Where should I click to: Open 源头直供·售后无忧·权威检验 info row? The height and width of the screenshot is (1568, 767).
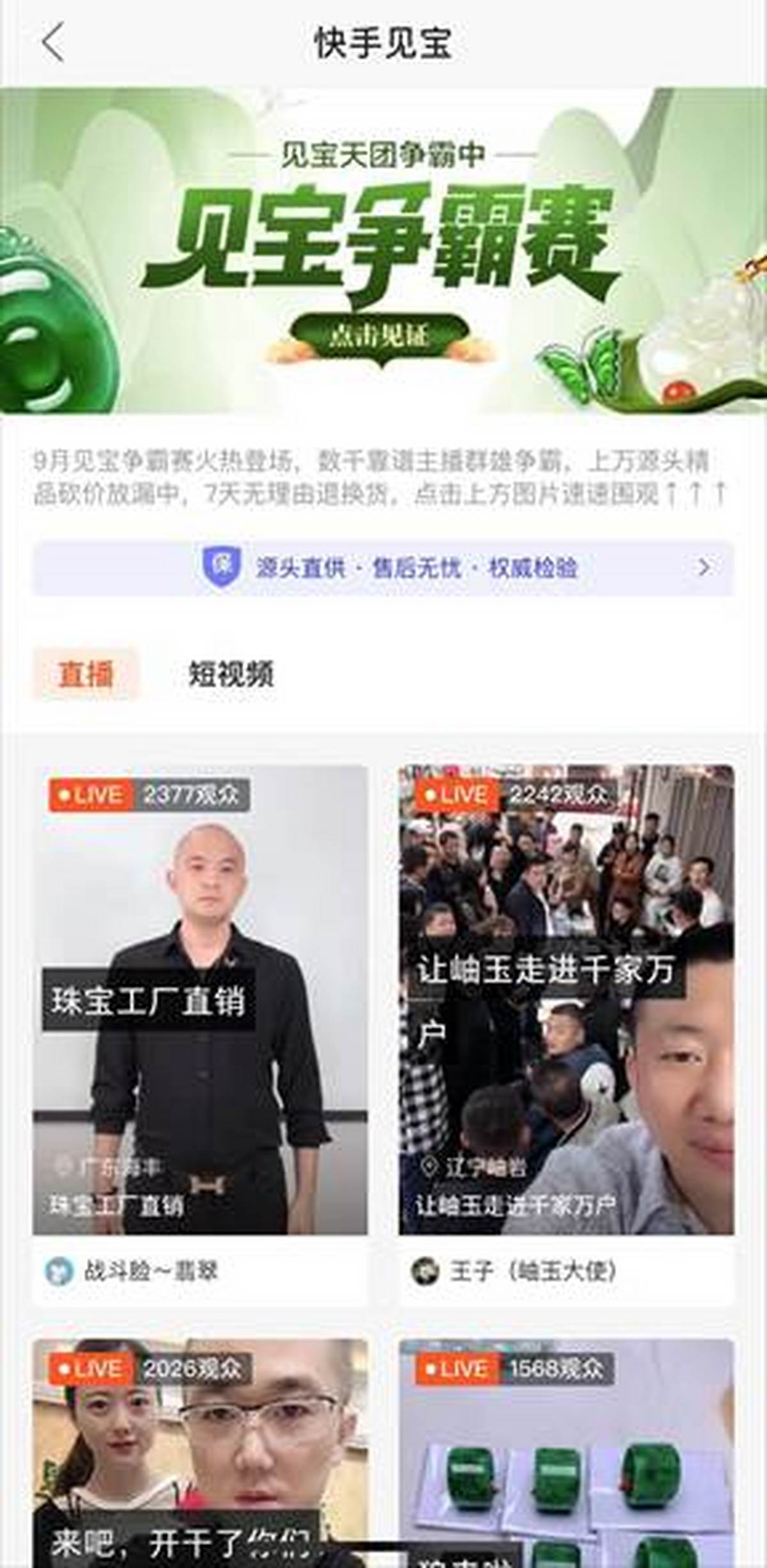(383, 567)
